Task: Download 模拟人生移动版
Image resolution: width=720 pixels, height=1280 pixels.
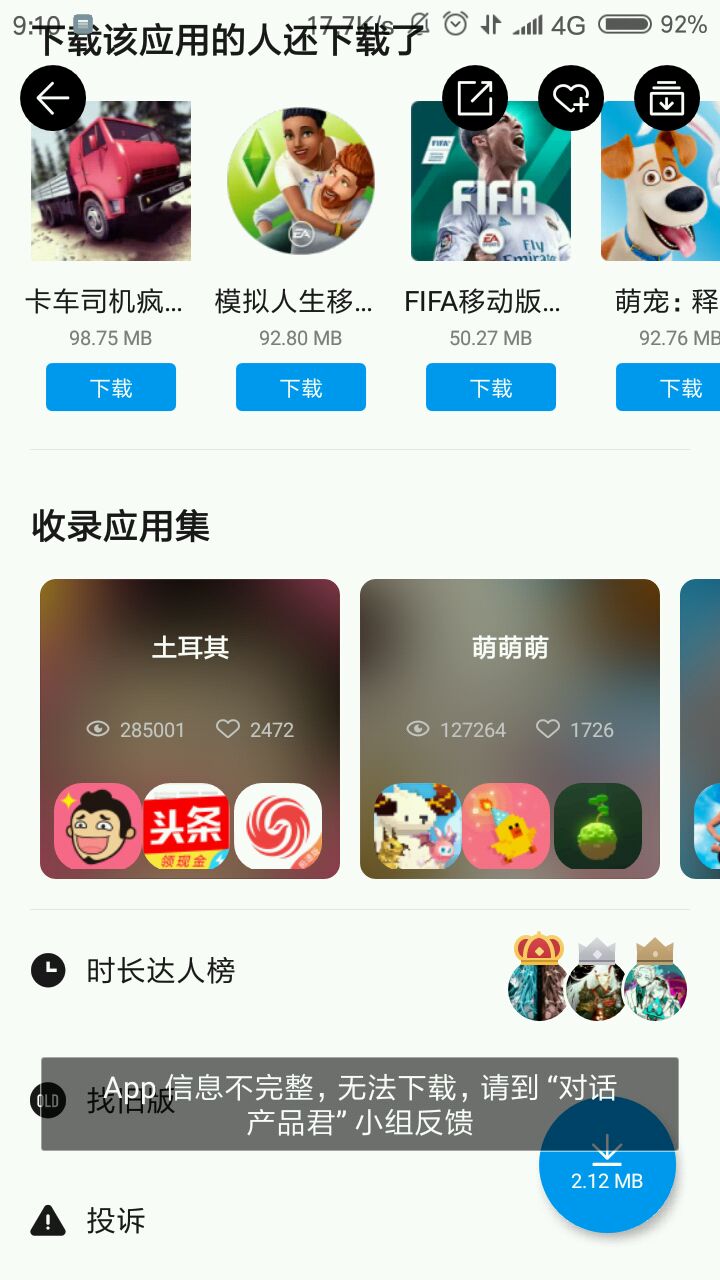Action: pos(301,387)
